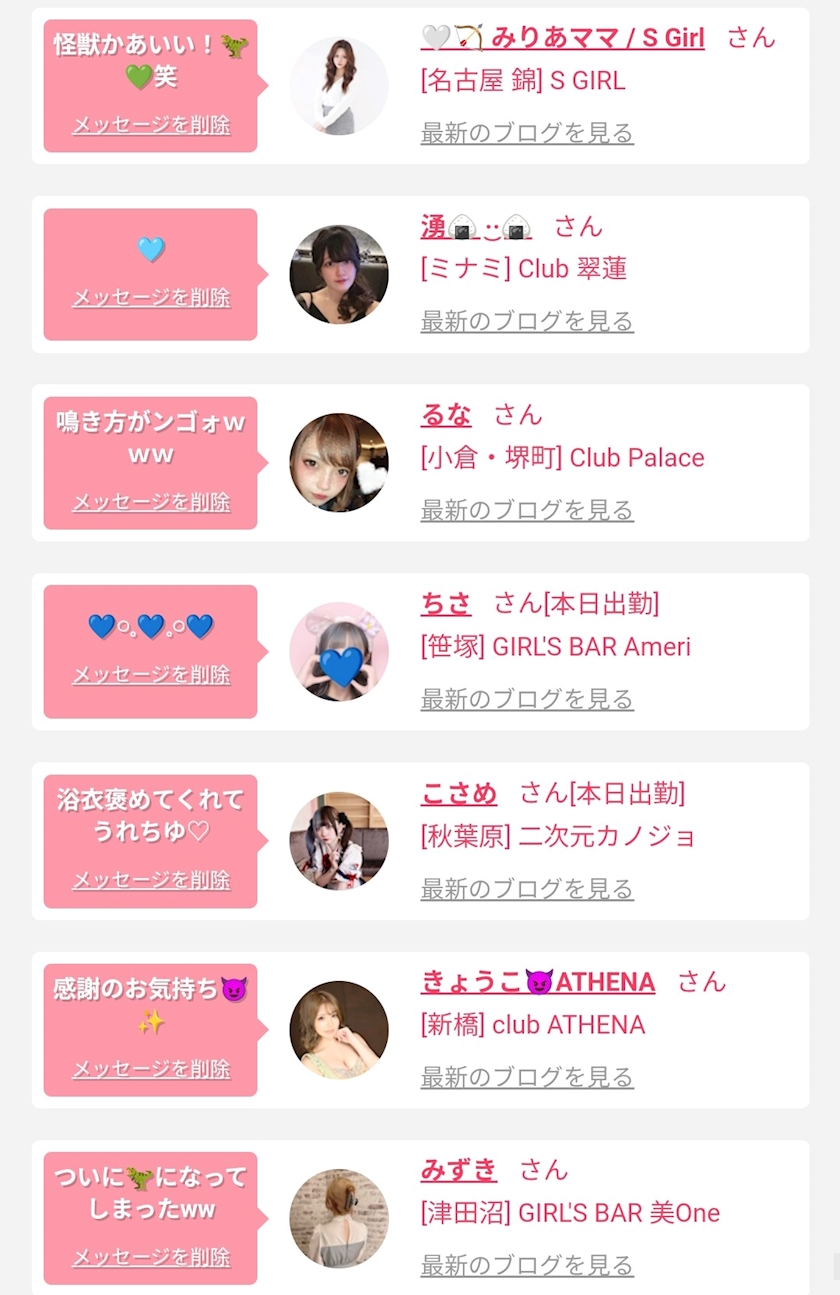View latest blog for Club 翠蓮 member
Image resolution: width=840 pixels, height=1295 pixels.
[527, 321]
